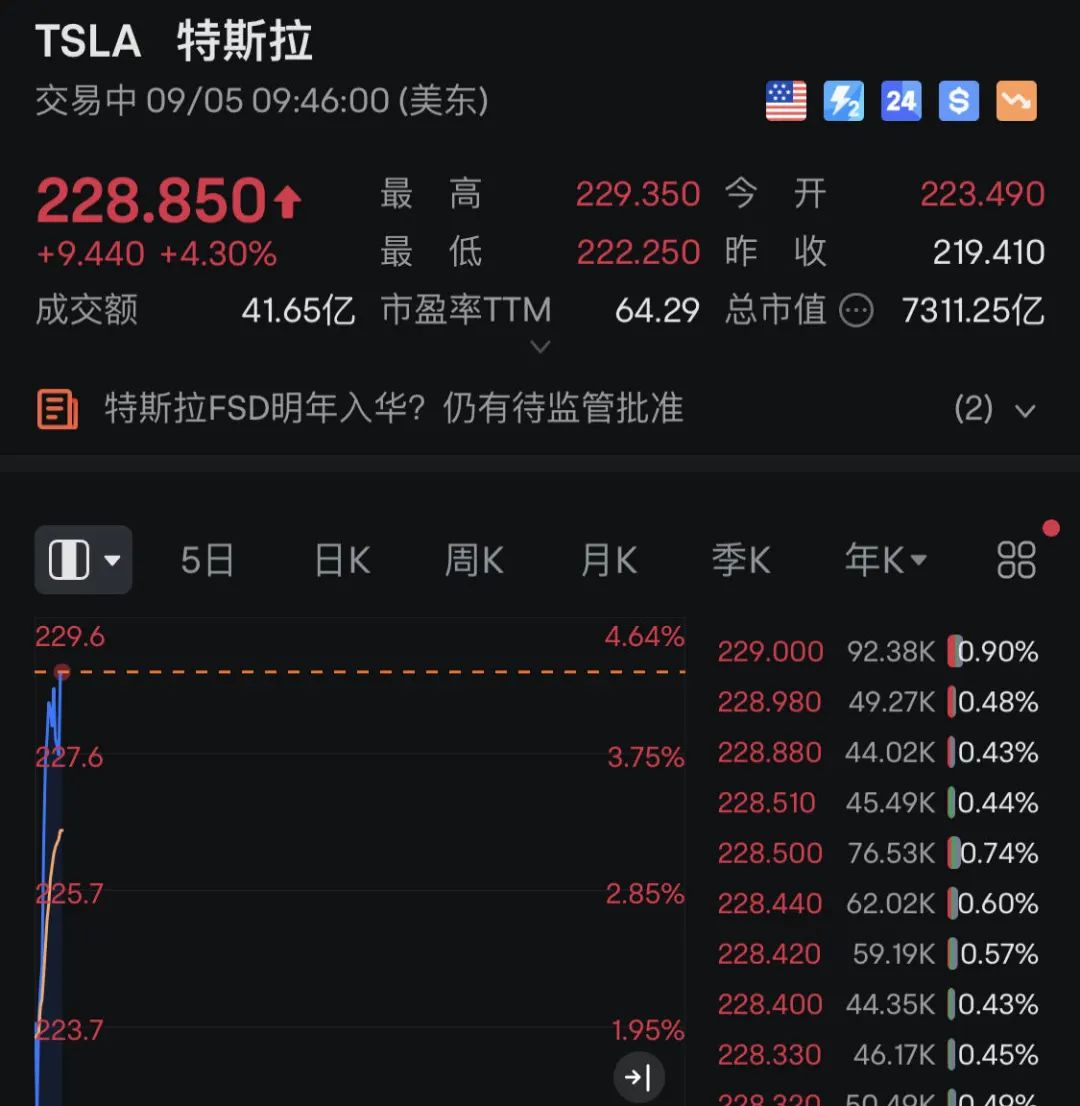Open the chart settings grid icon
1080x1106 pixels.
1016,560
